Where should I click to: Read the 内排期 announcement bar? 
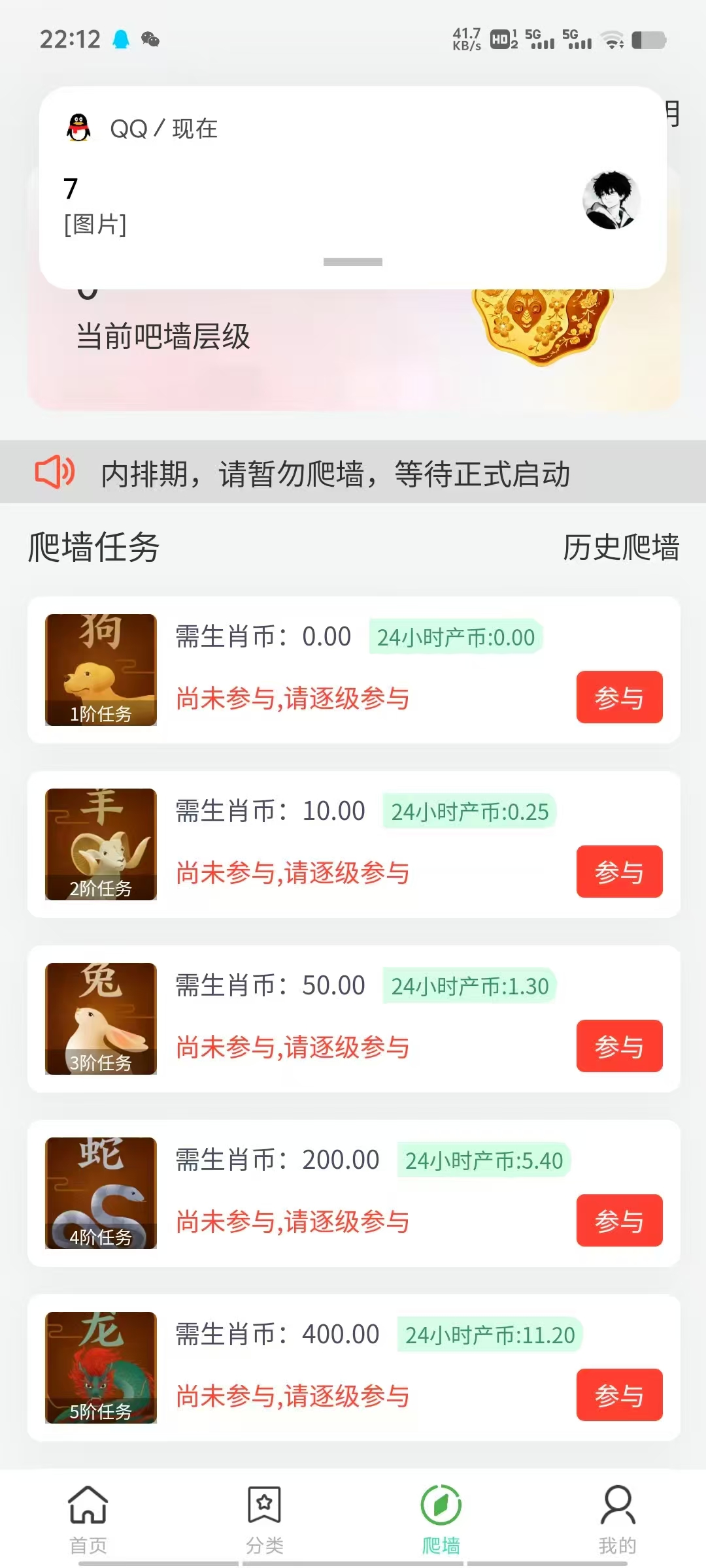pos(353,472)
